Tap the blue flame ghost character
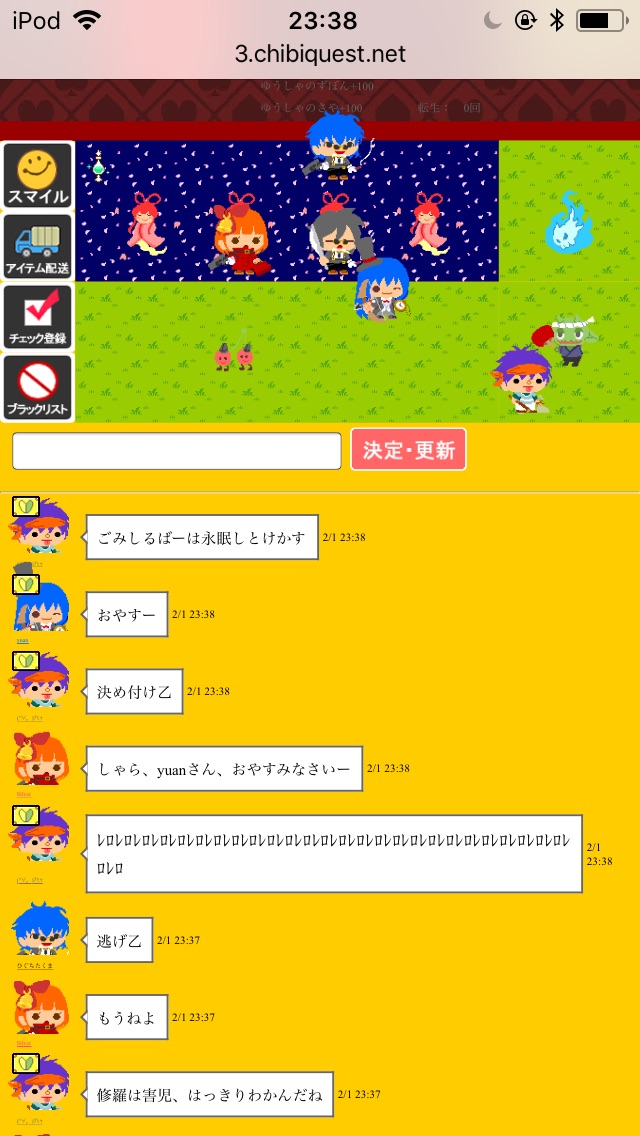Image resolution: width=640 pixels, height=1136 pixels. click(x=568, y=222)
